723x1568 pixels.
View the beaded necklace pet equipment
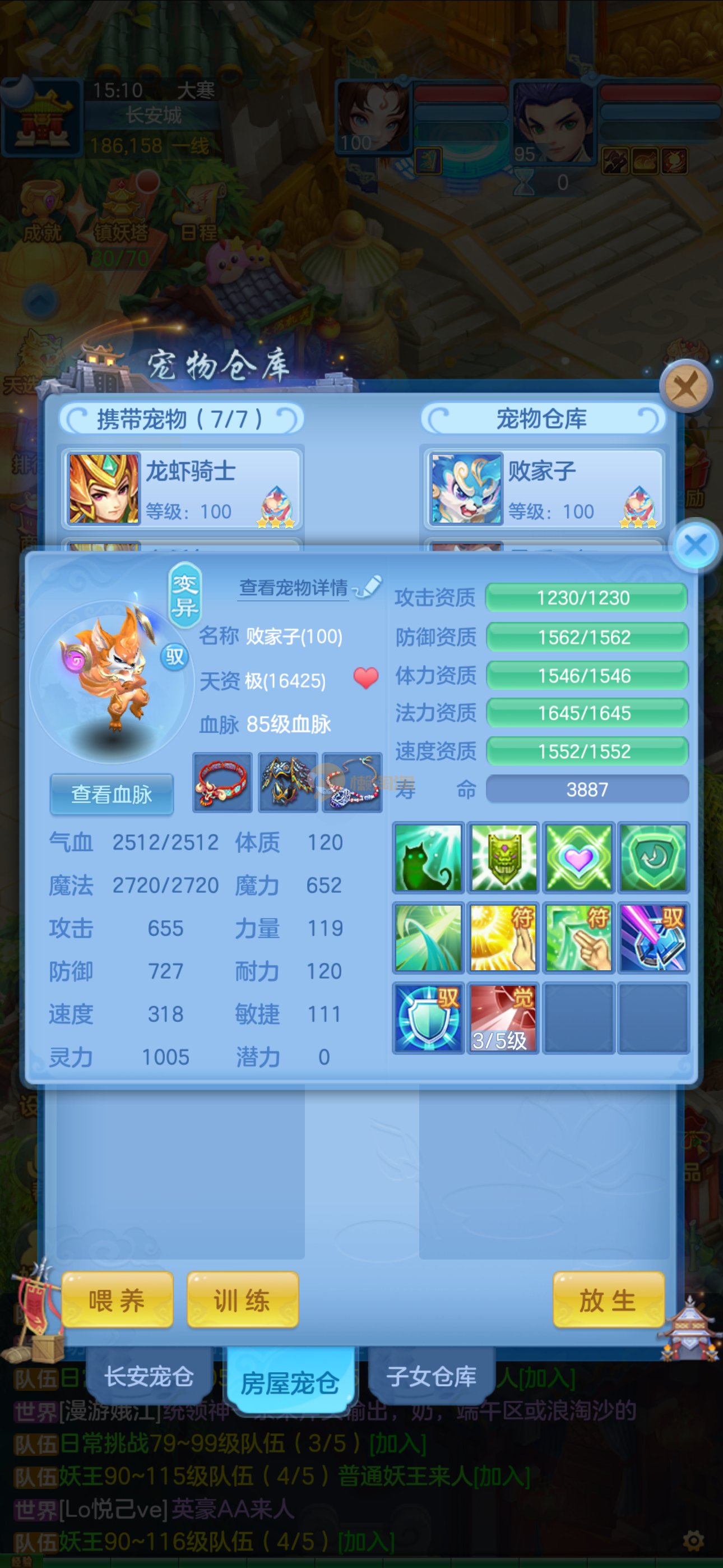point(353,783)
